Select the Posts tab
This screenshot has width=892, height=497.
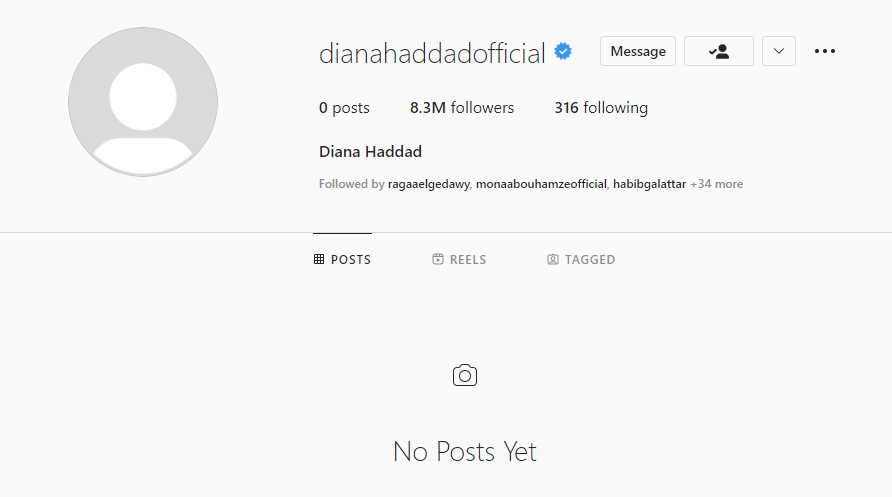tap(342, 259)
